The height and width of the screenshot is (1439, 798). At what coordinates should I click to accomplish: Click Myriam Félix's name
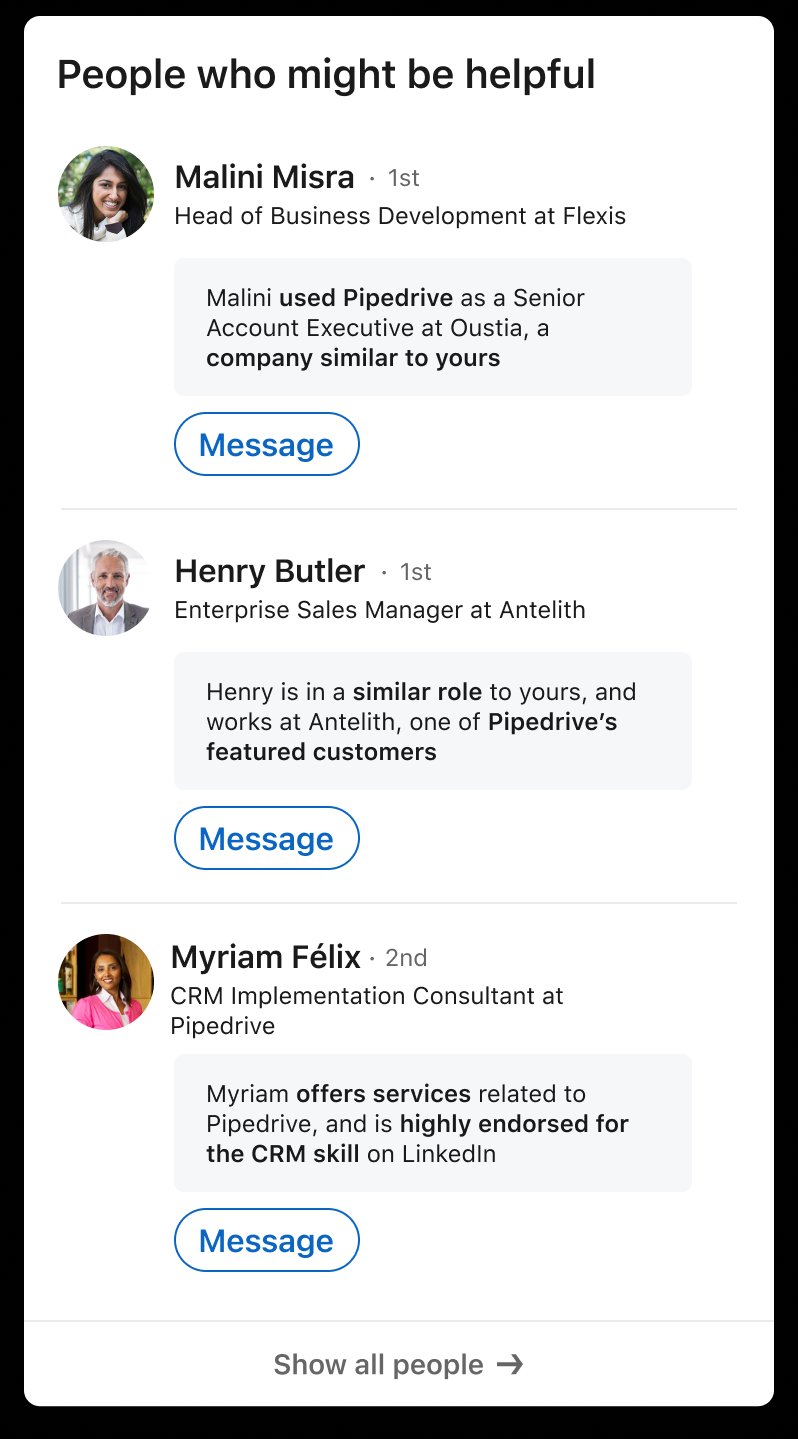(265, 956)
